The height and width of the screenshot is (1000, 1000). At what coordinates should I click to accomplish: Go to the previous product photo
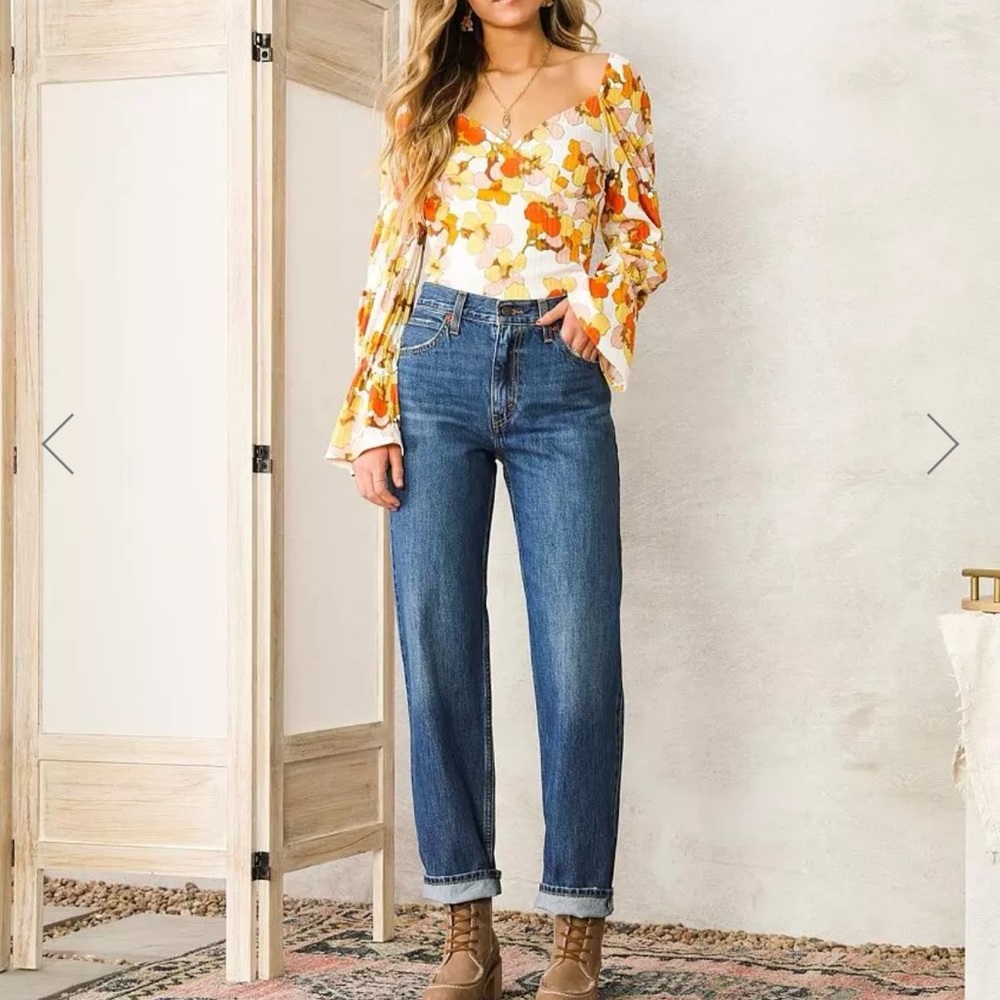[57, 443]
